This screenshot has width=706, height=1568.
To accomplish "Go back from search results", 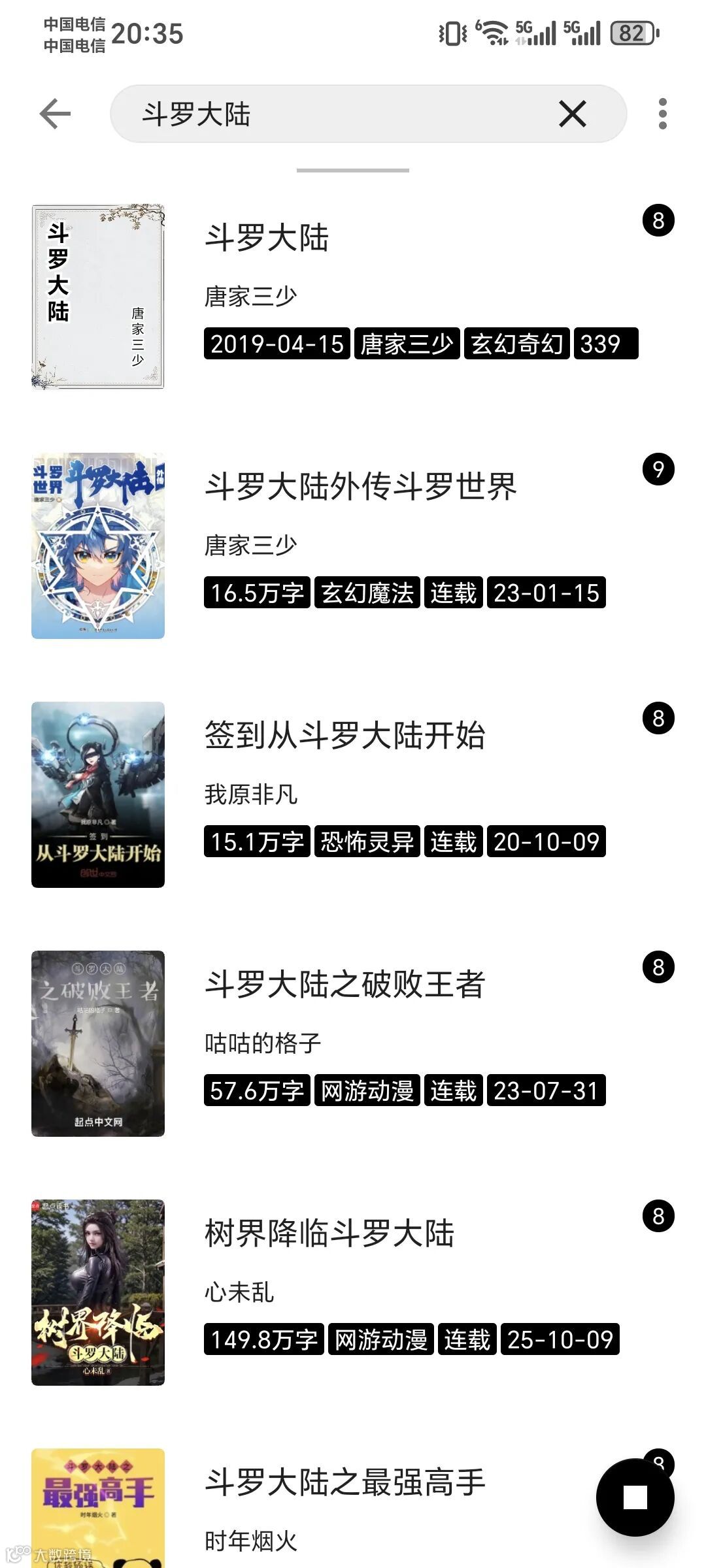I will [55, 114].
